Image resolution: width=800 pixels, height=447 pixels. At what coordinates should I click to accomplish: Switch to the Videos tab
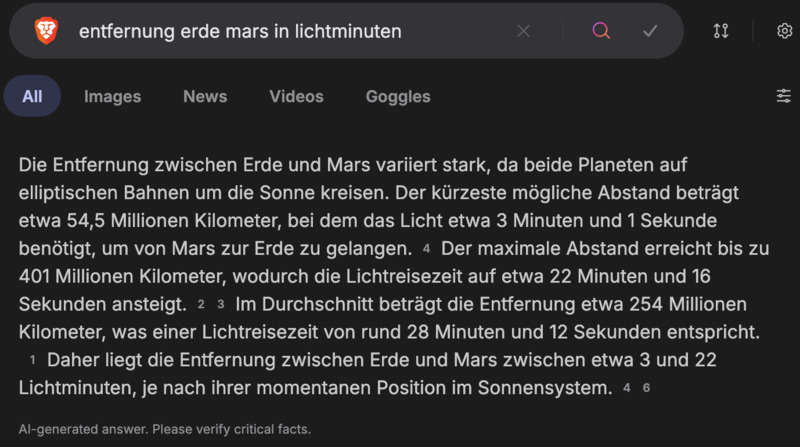pos(296,96)
